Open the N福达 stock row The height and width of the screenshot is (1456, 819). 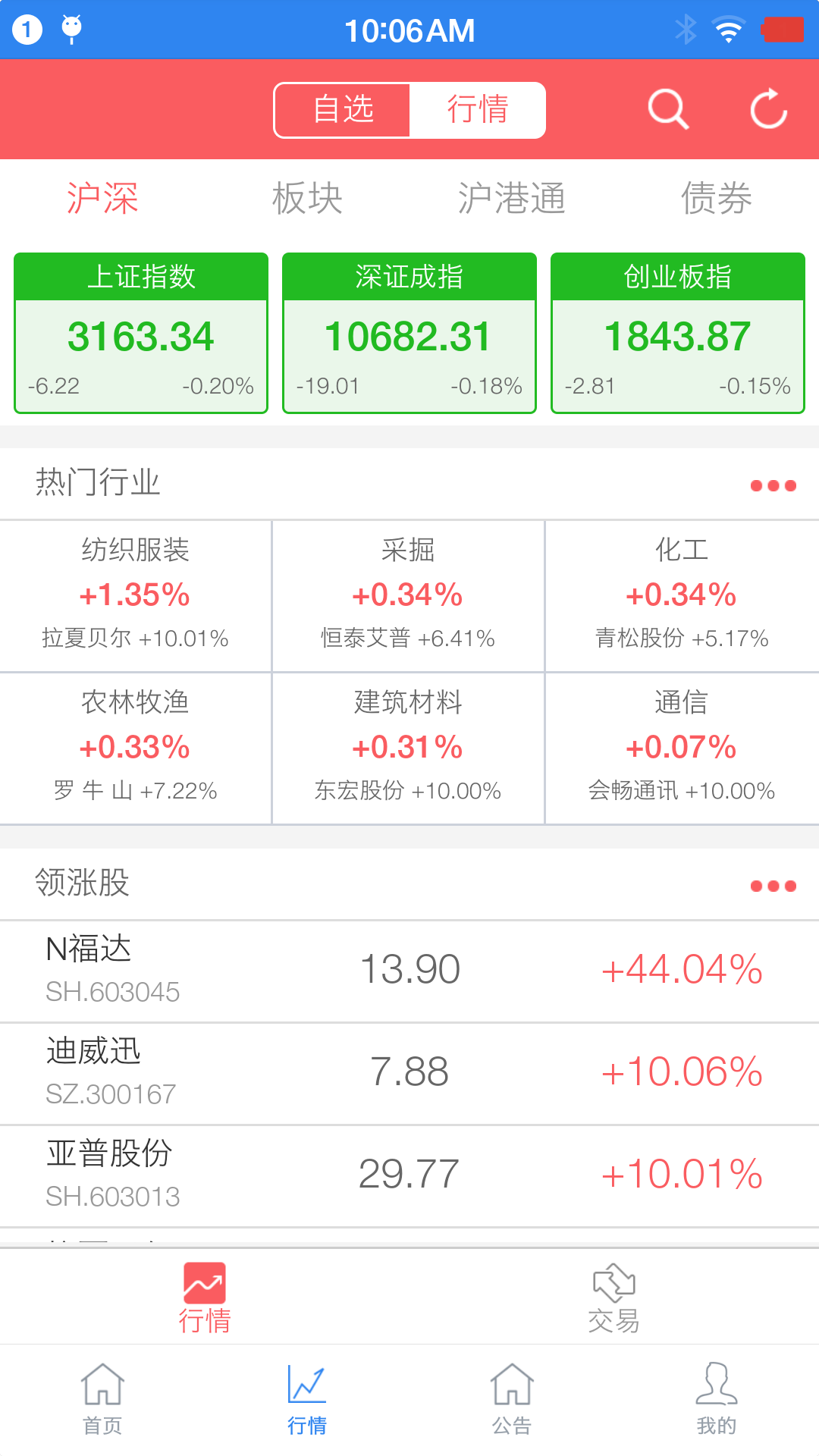[409, 971]
